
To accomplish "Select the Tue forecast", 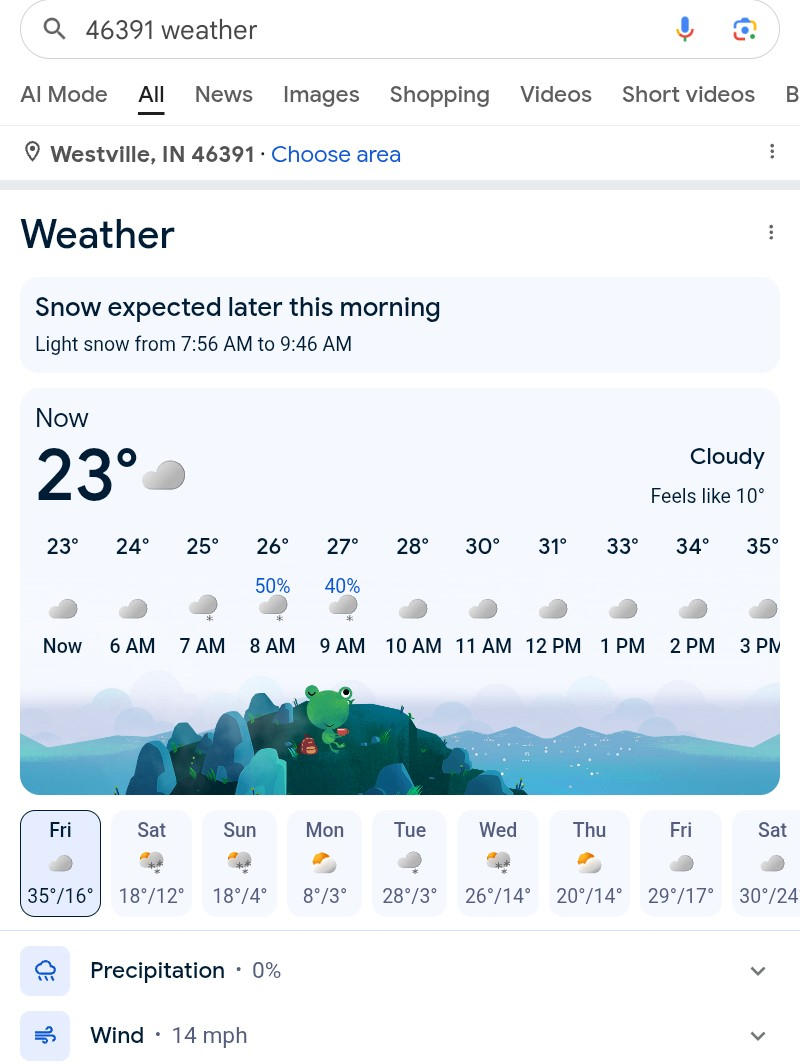I will 410,863.
